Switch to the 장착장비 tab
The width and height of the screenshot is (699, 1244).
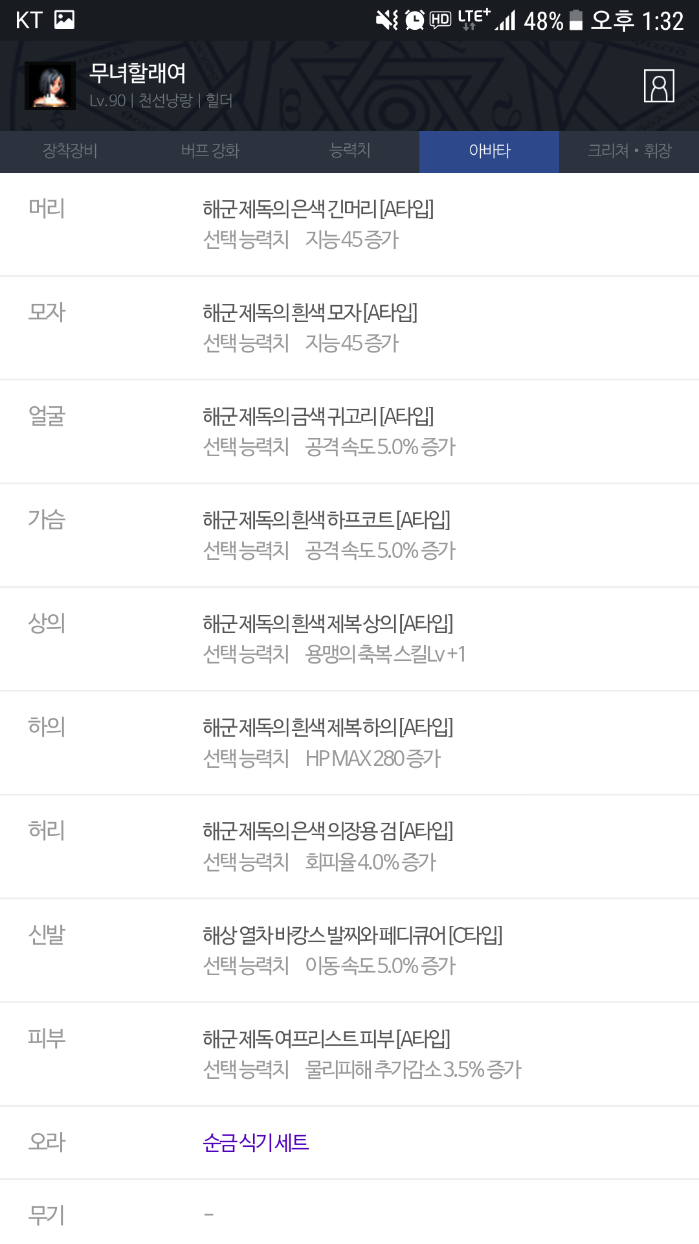coord(70,151)
